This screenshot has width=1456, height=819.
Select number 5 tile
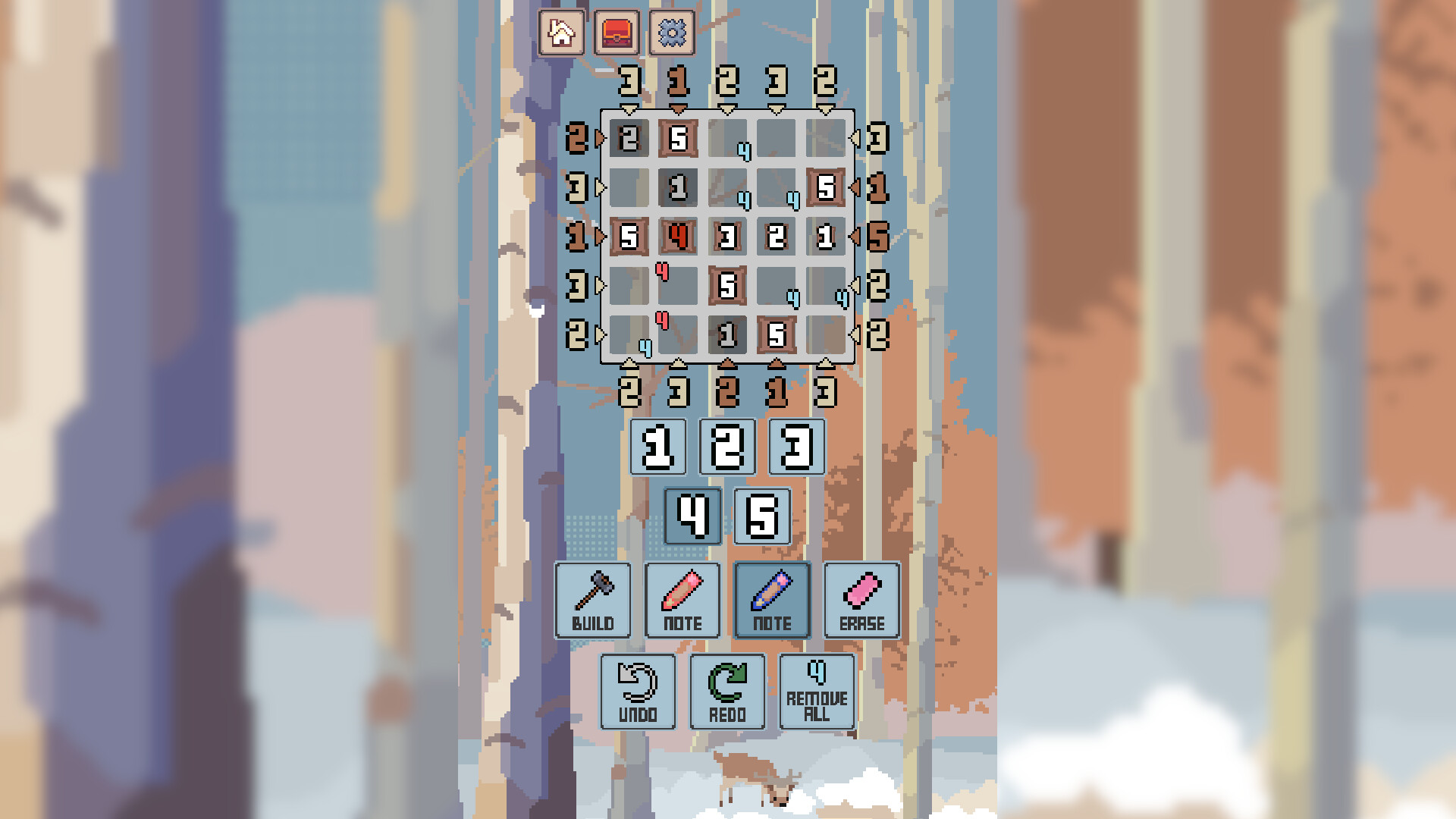tap(762, 516)
